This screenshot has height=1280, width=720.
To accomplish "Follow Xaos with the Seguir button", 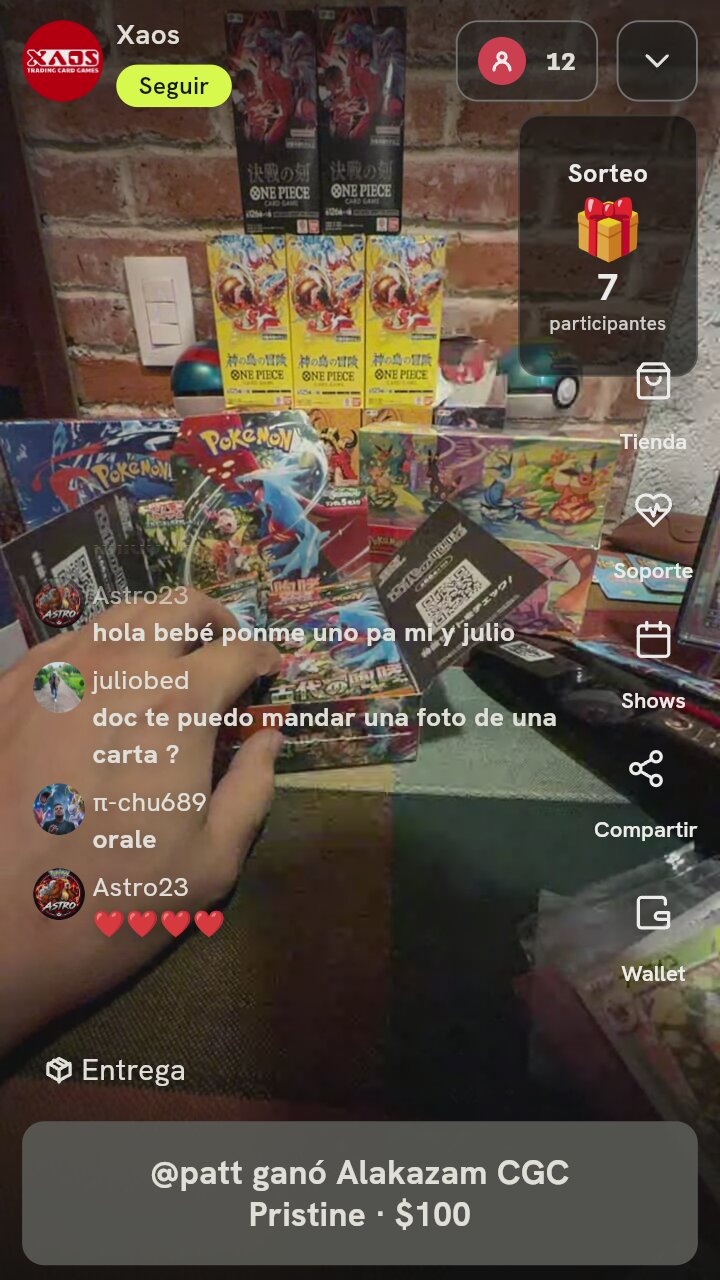I will 174,86.
